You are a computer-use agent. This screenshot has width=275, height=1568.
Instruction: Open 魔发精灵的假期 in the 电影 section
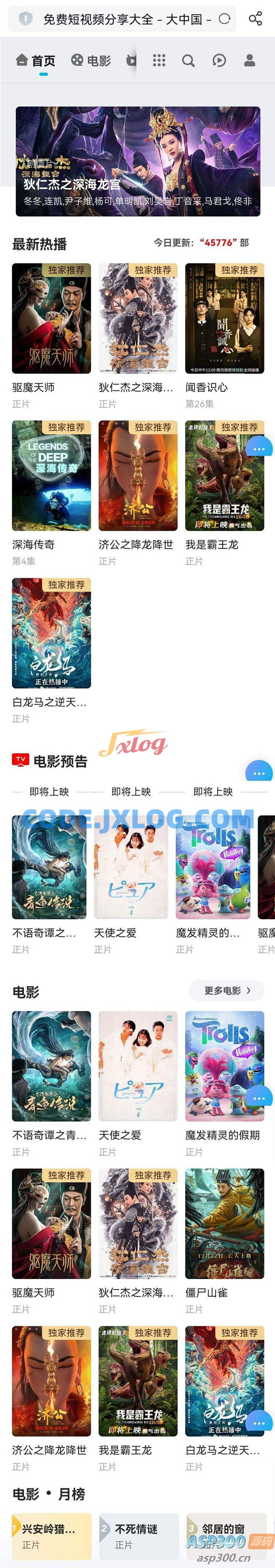point(225,1066)
